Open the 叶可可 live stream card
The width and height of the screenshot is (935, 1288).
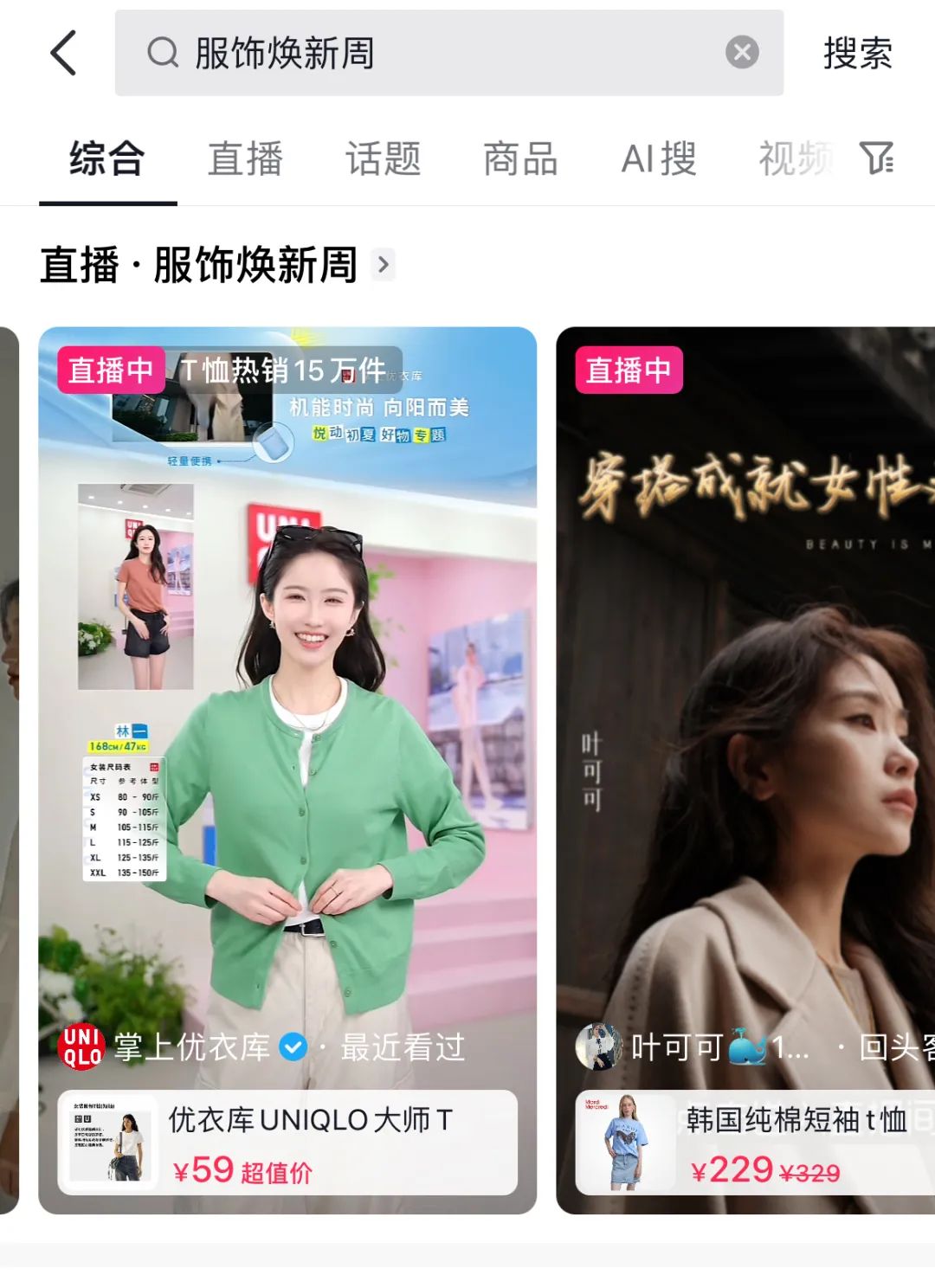point(745,692)
